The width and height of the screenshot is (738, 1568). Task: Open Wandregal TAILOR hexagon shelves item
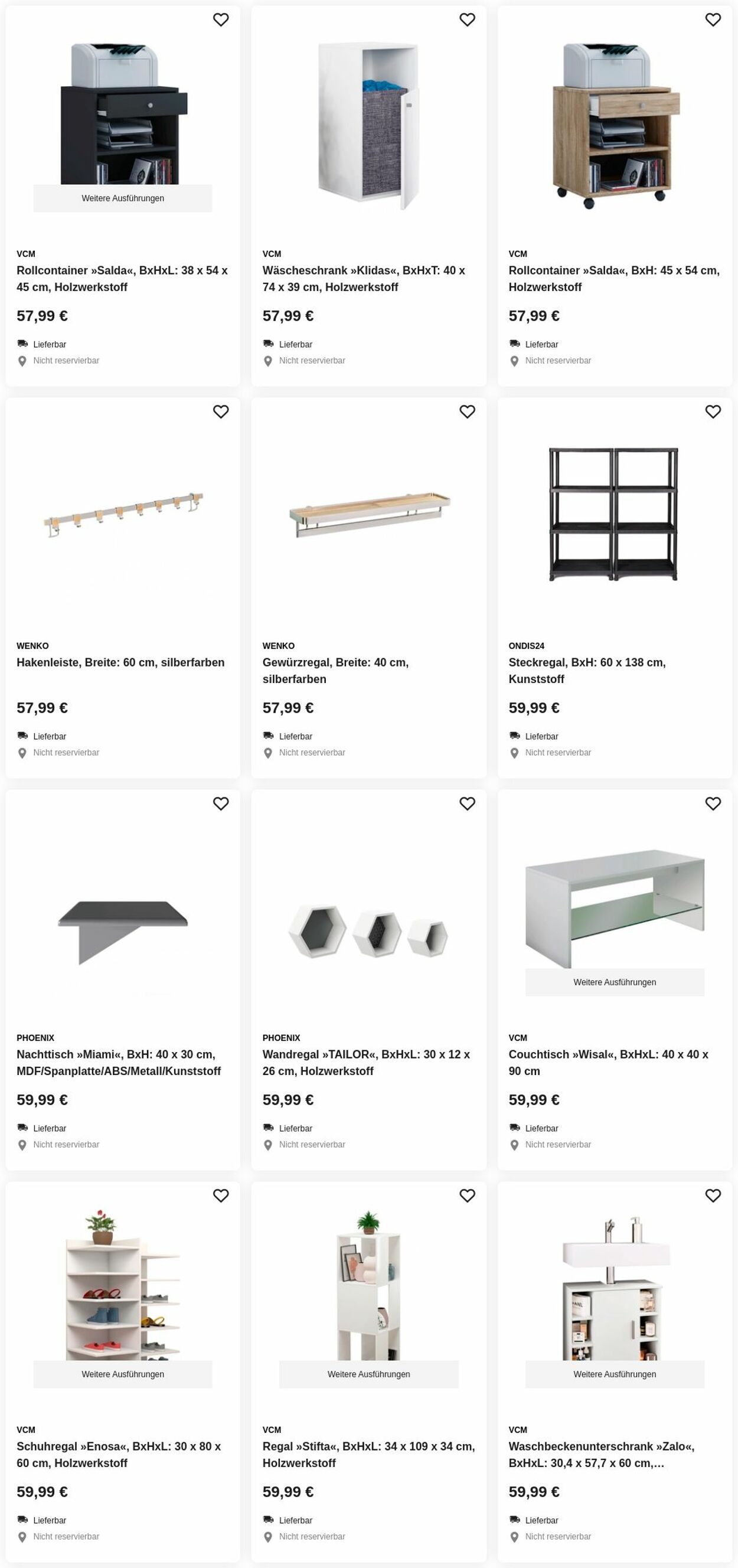coord(366,1062)
